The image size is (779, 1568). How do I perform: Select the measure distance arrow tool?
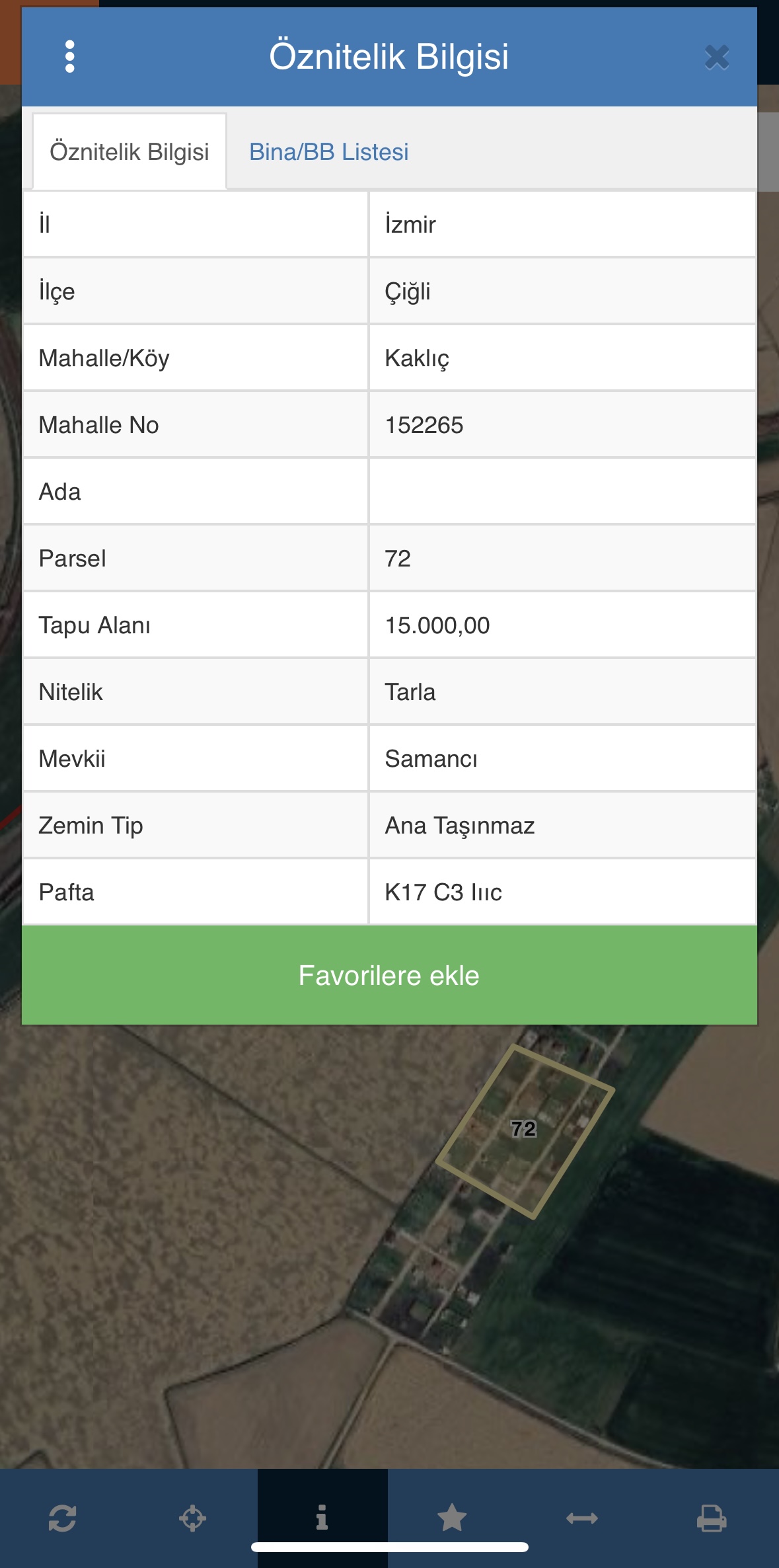point(582,1518)
